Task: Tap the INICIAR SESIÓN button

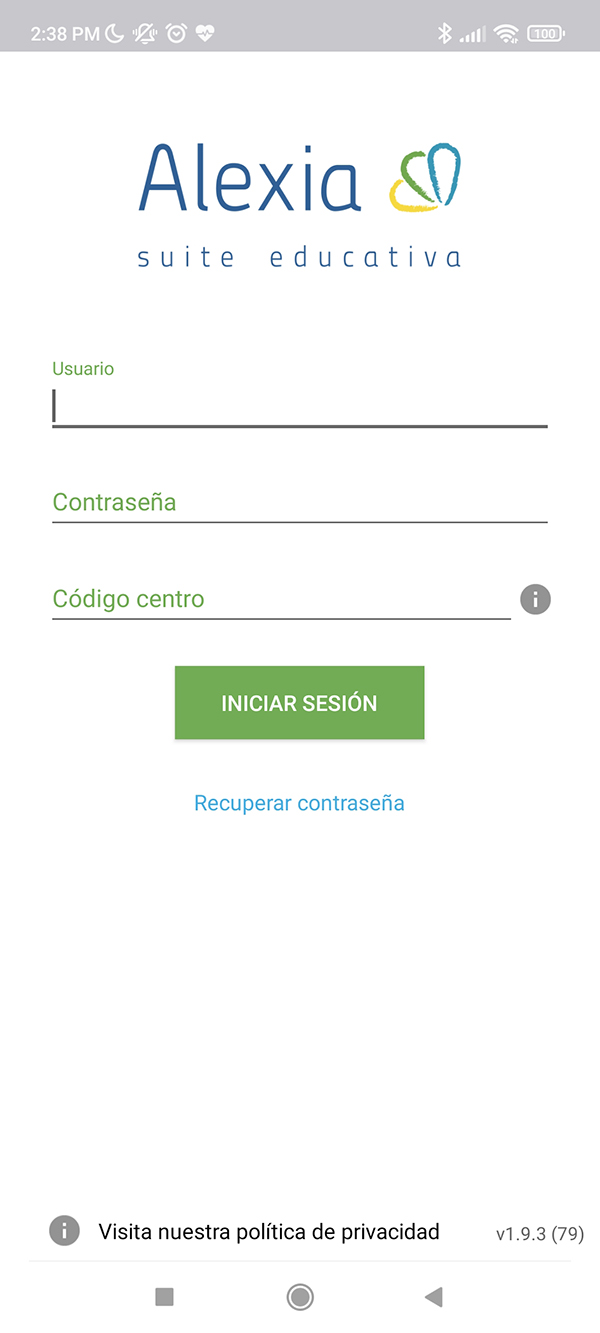Action: [x=299, y=703]
